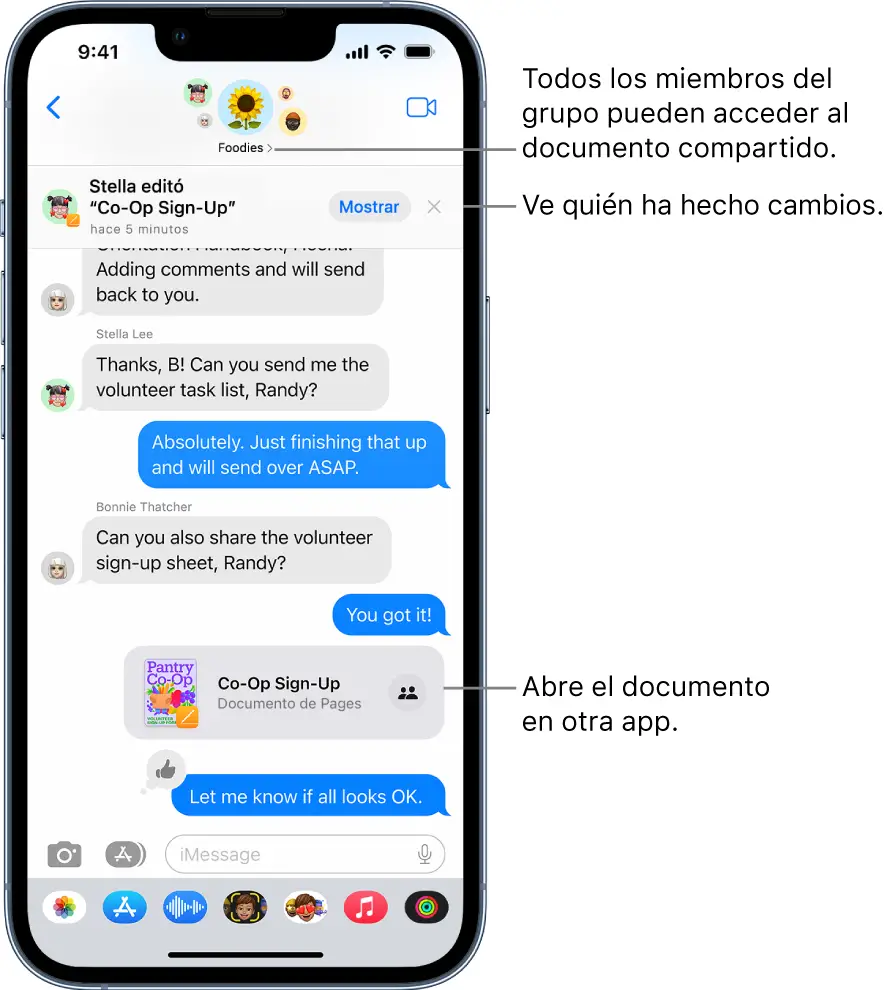The height and width of the screenshot is (990, 896).
Task: Open the Photos iMessage app
Action: pyautogui.click(x=64, y=908)
